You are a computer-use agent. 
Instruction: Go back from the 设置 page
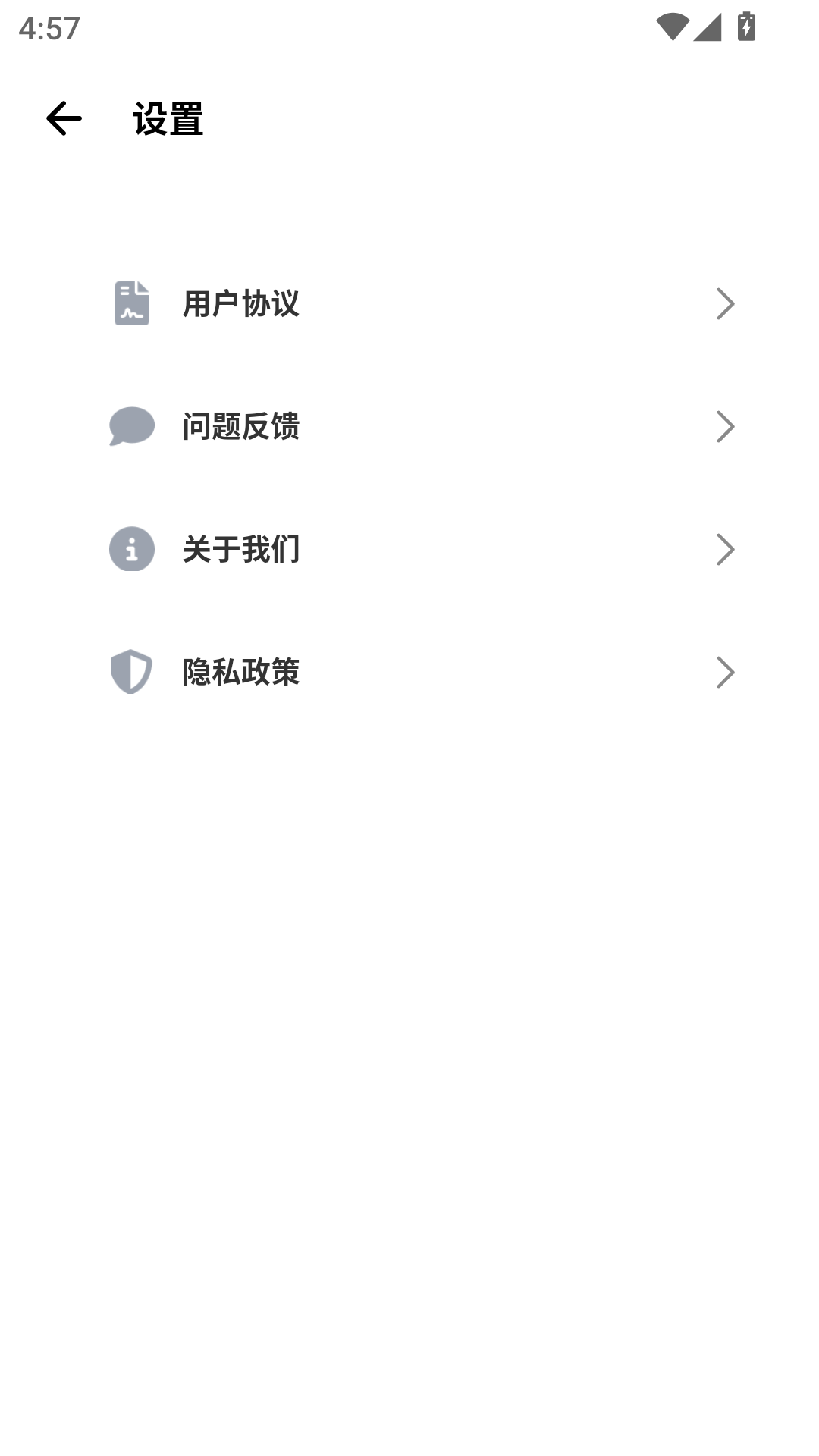(x=64, y=119)
